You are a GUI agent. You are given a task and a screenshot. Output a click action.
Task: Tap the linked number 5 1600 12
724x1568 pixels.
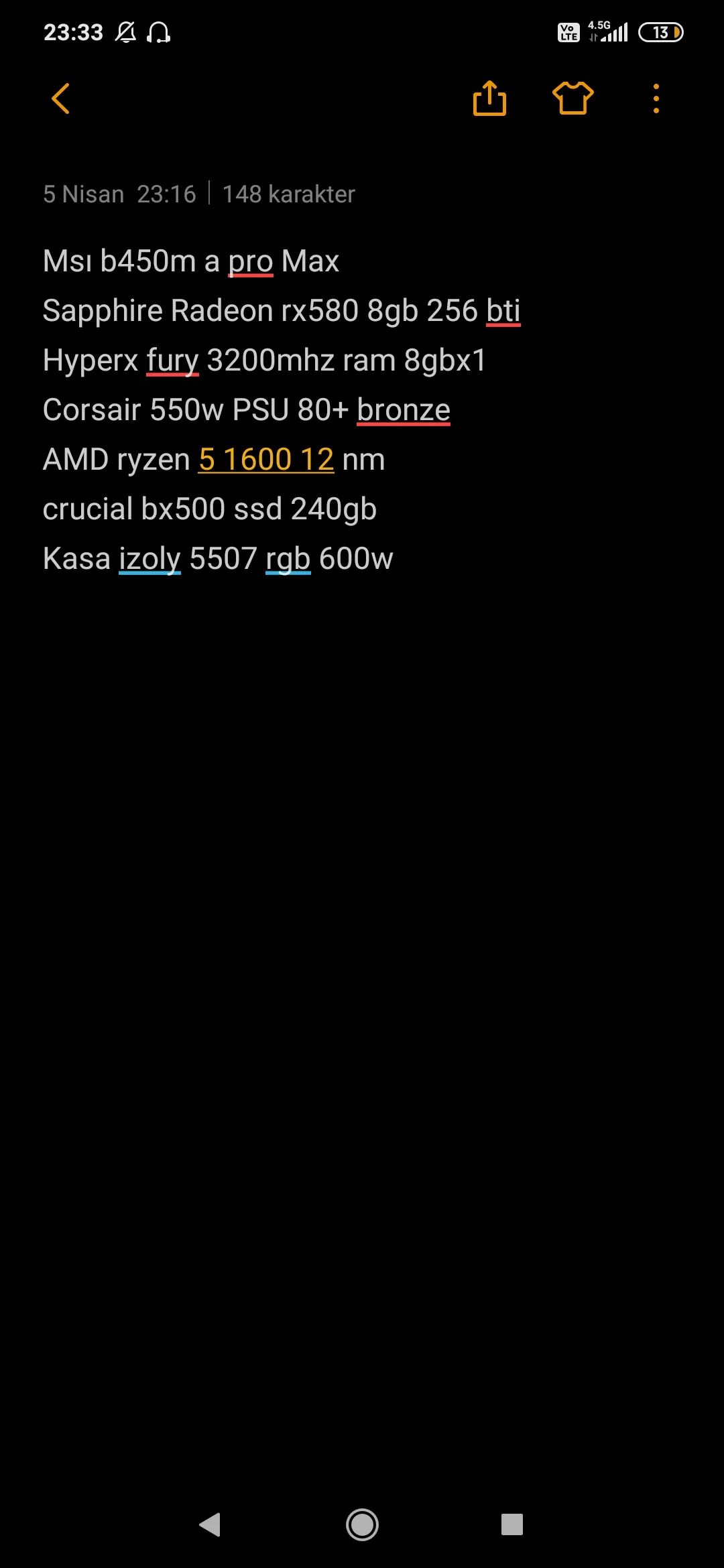tap(265, 460)
